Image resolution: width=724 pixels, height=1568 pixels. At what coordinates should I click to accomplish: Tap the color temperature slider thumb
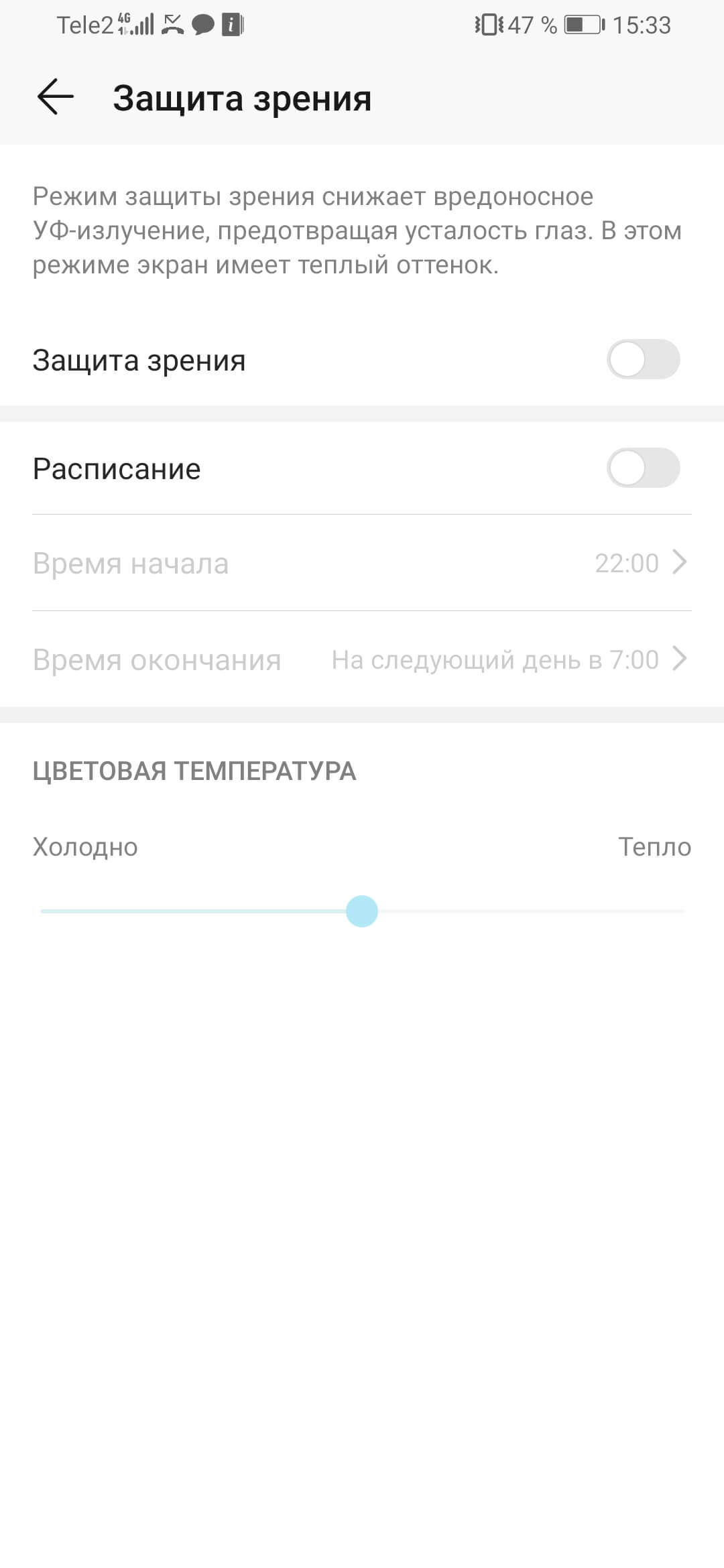pos(362,911)
